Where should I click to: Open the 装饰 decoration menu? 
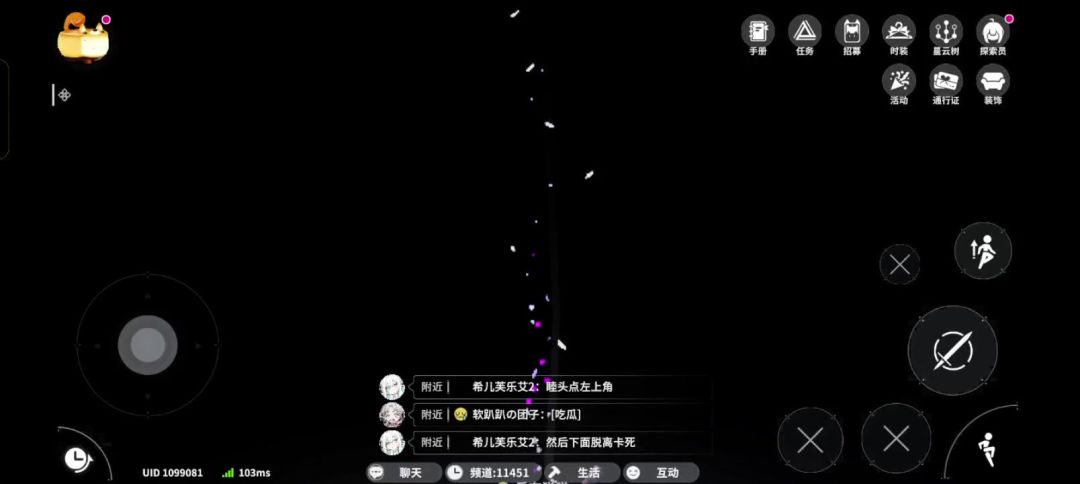[x=993, y=84]
